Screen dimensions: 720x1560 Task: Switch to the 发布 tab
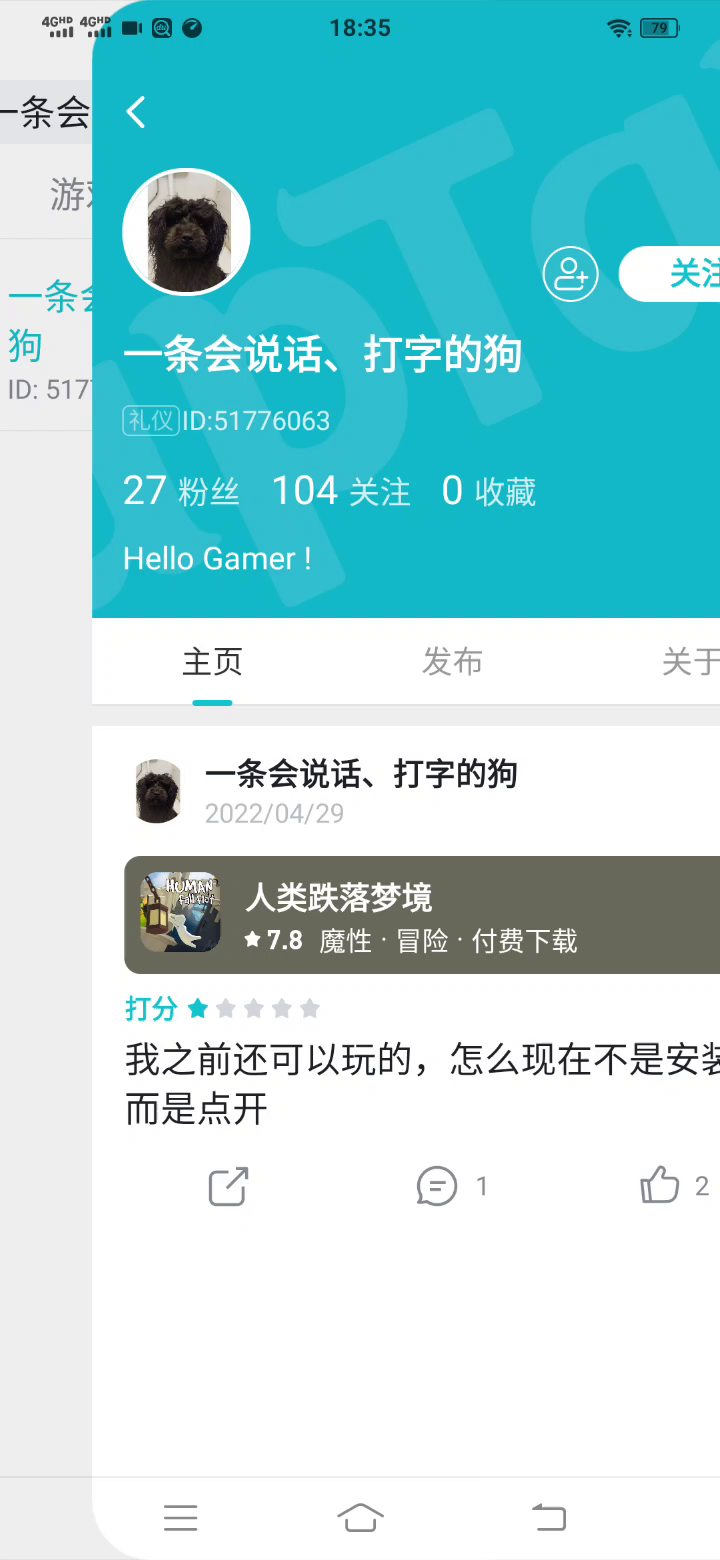(452, 662)
